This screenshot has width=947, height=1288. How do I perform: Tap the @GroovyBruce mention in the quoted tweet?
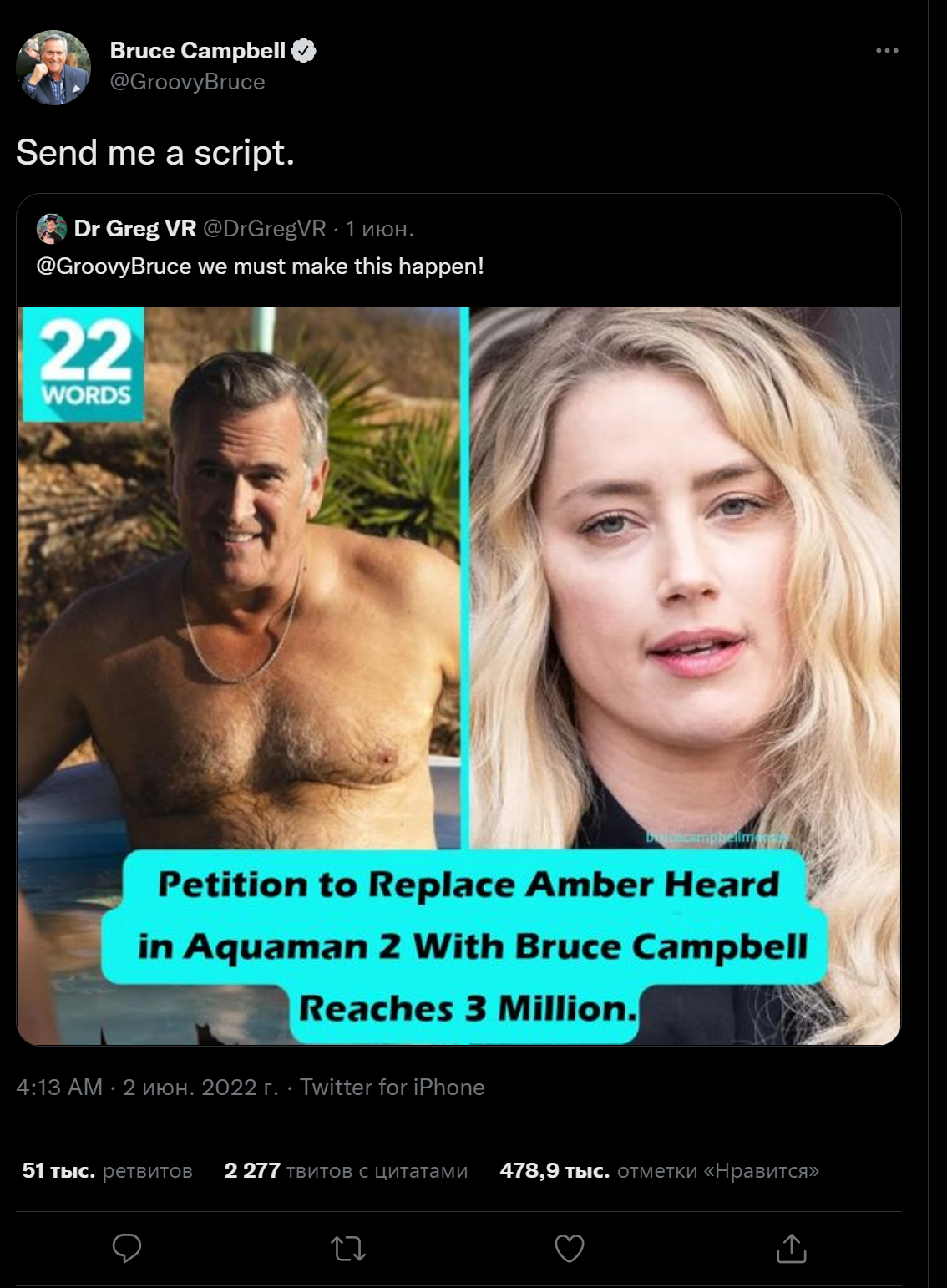tap(114, 266)
